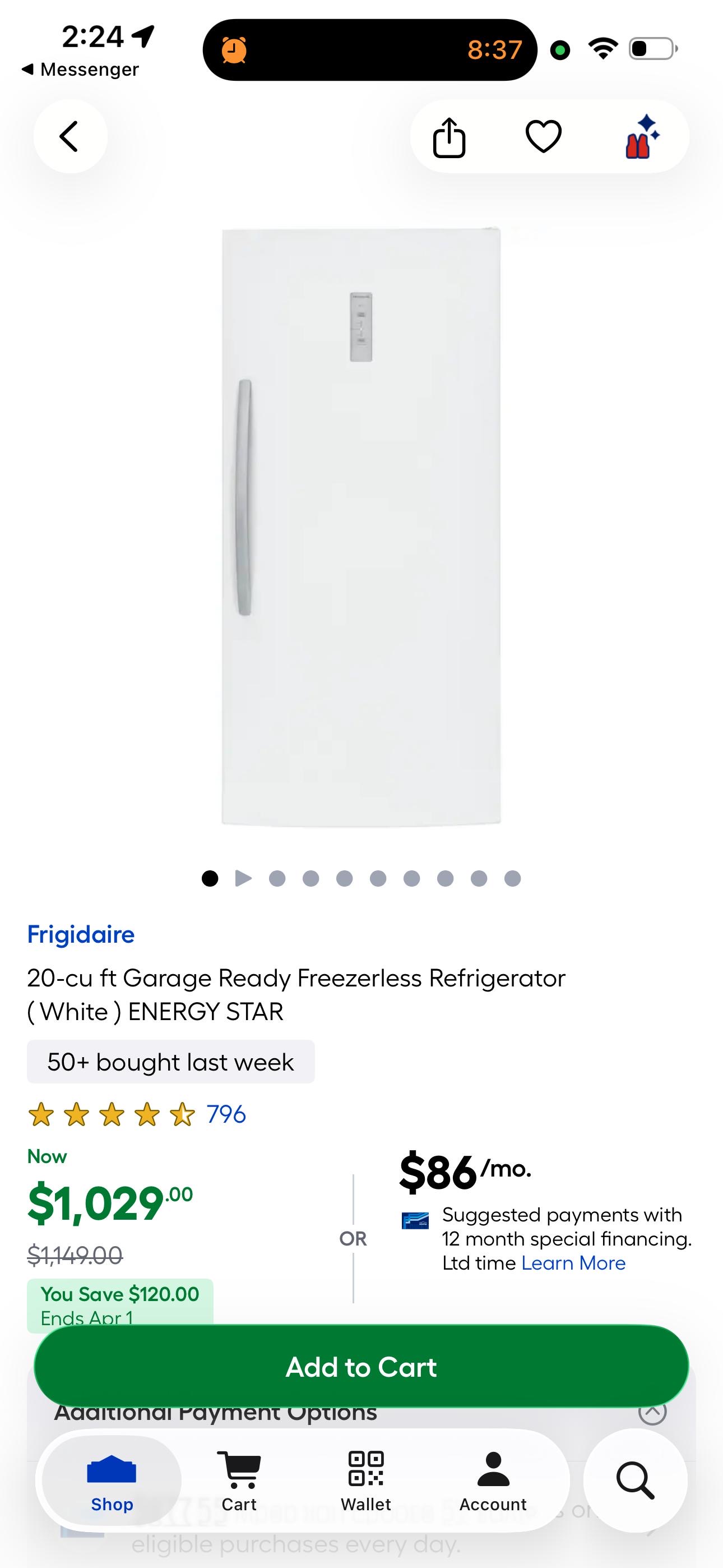
Task: Go to the Account tab
Action: click(x=493, y=1481)
